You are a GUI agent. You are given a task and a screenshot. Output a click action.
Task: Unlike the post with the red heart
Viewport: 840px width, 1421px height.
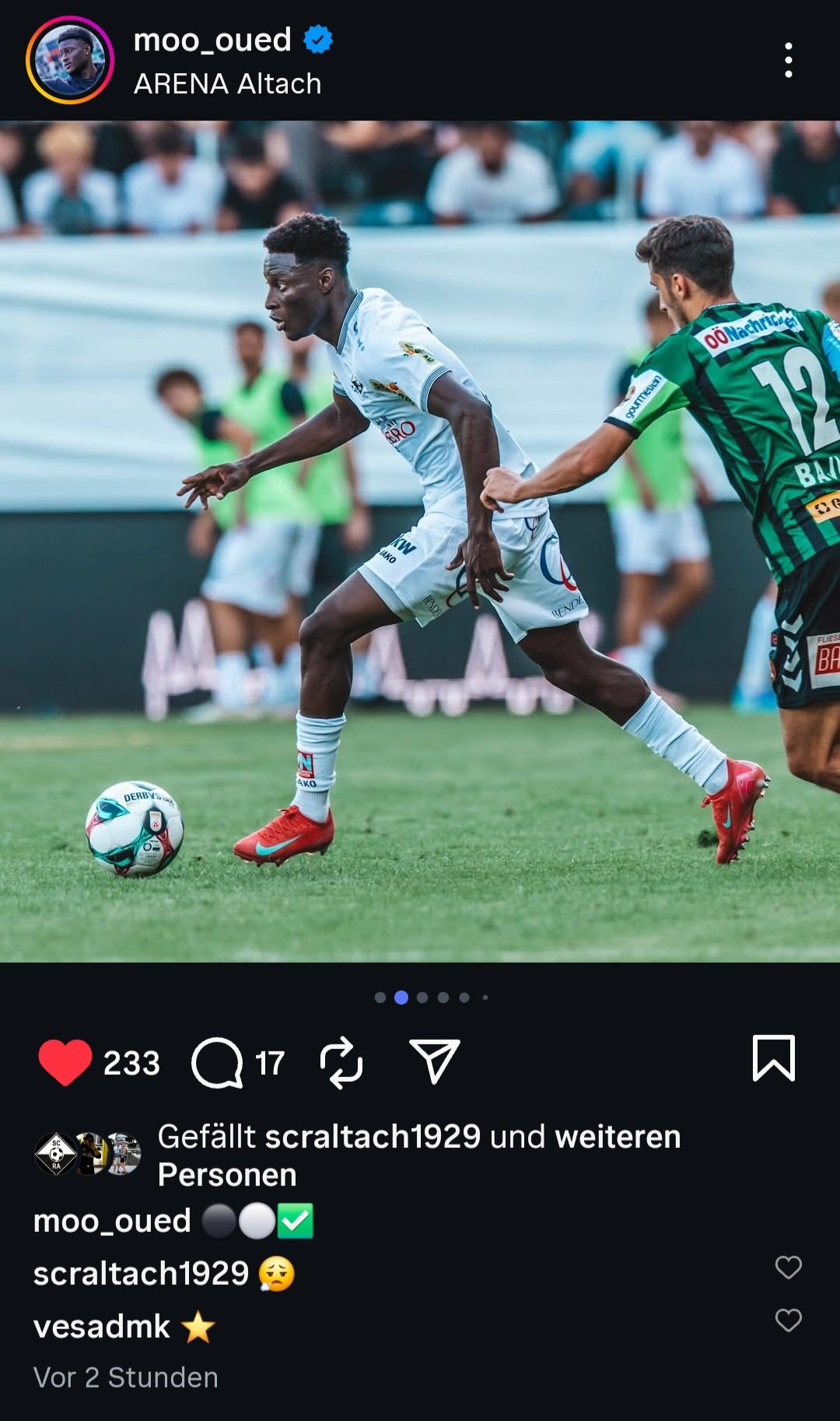65,1062
